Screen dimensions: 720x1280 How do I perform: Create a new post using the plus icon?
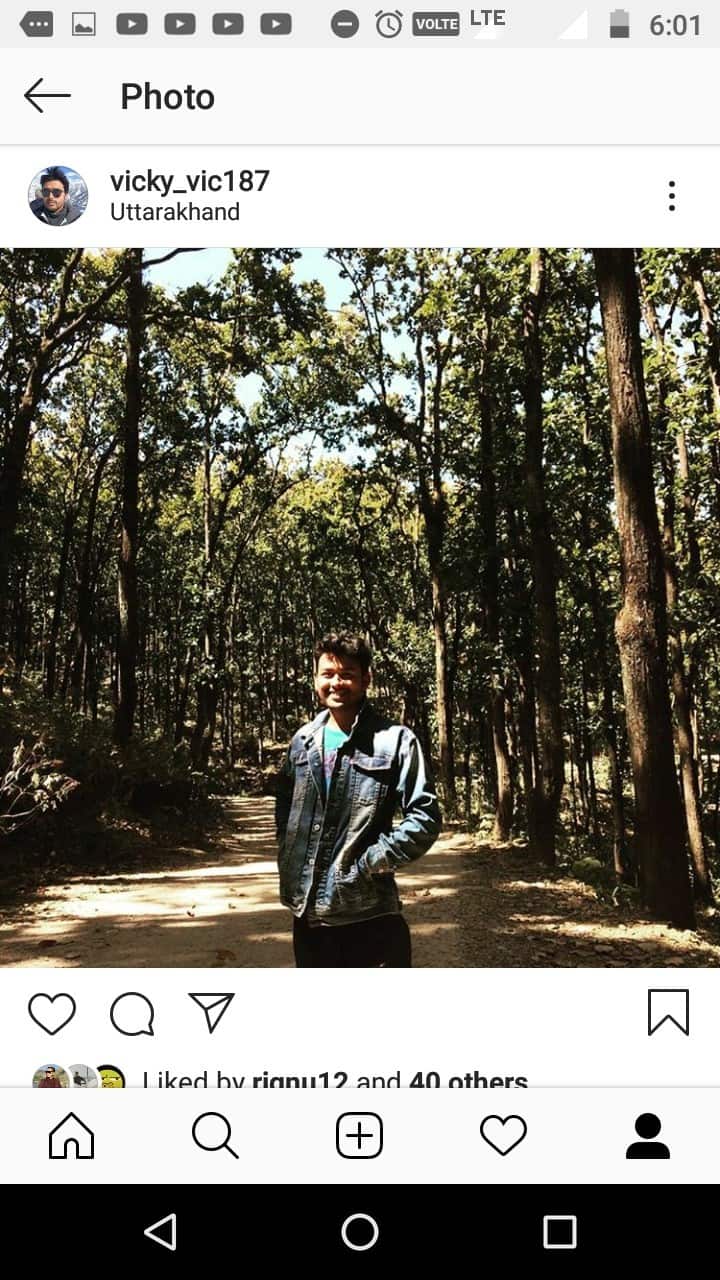tap(359, 1135)
